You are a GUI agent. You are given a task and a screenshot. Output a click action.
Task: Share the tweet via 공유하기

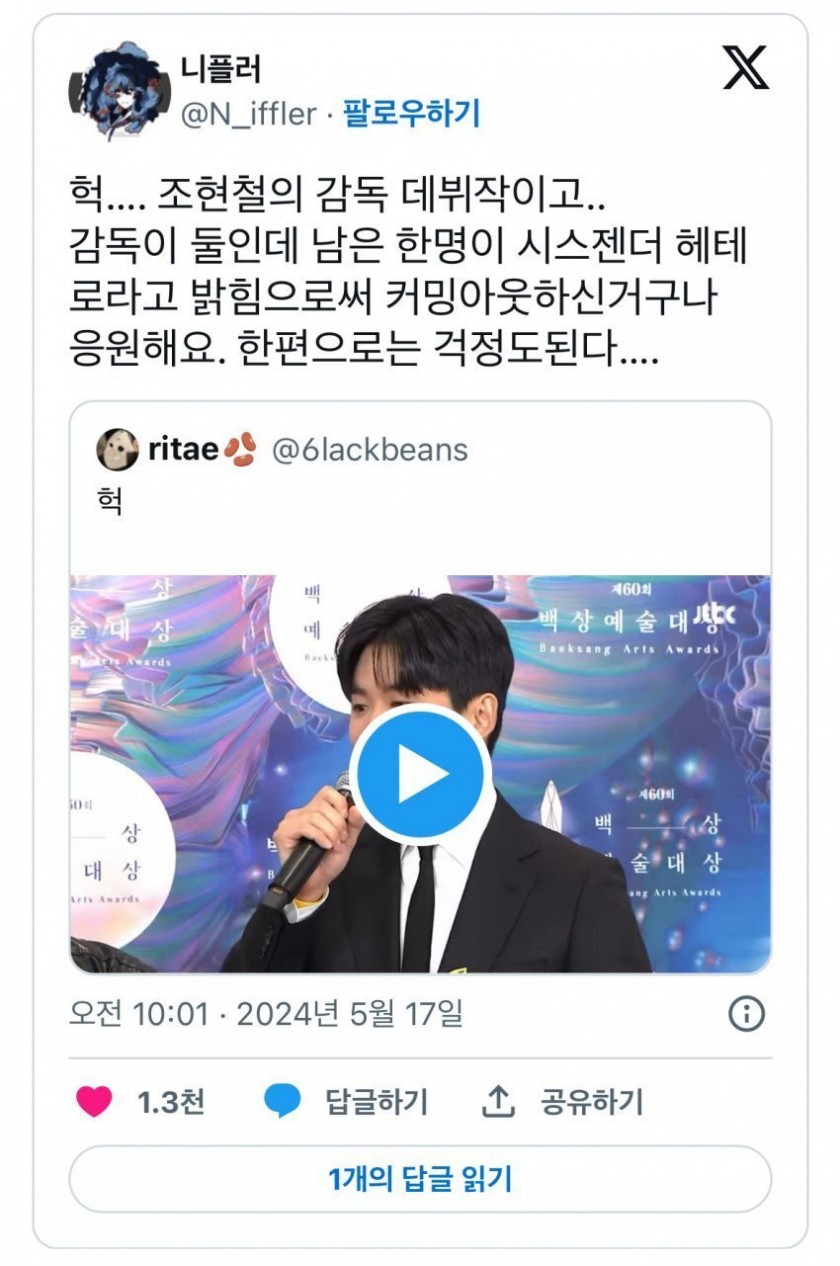562,1102
